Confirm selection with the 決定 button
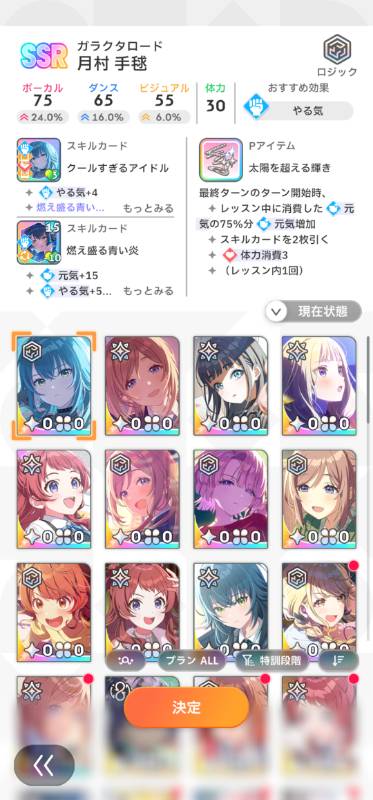 tap(186, 707)
